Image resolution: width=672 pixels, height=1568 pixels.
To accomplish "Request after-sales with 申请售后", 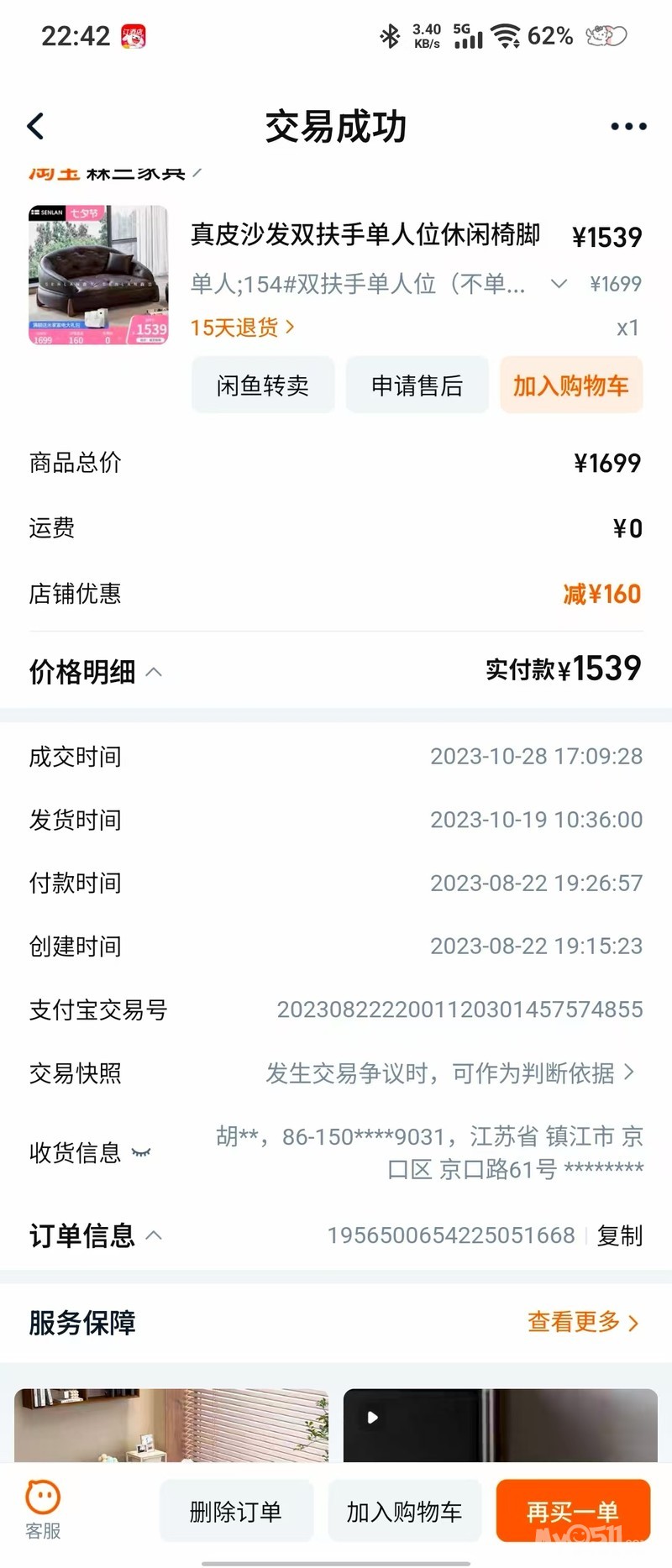I will coord(417,385).
